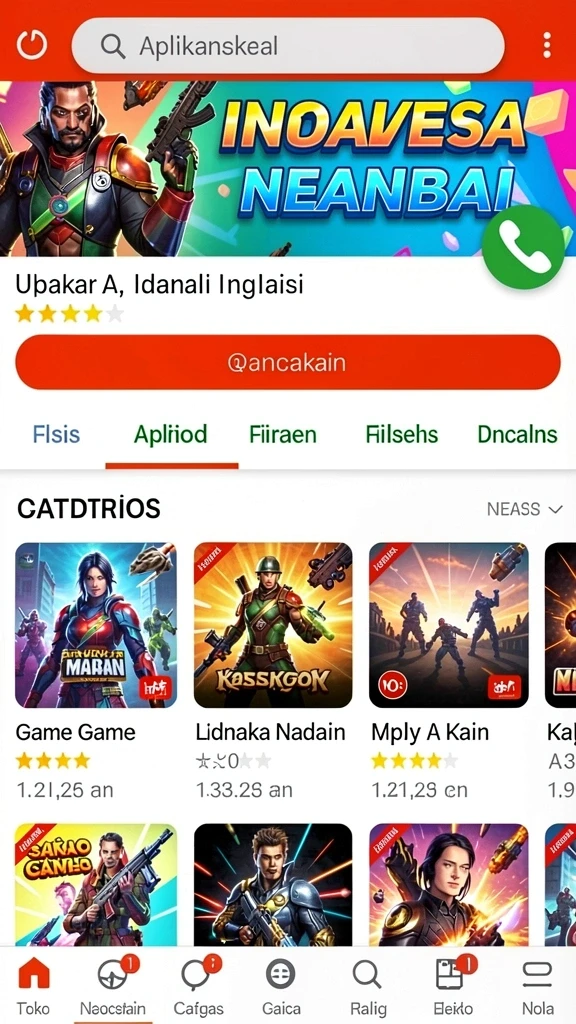Open the three-dot overflow menu

coord(547,45)
